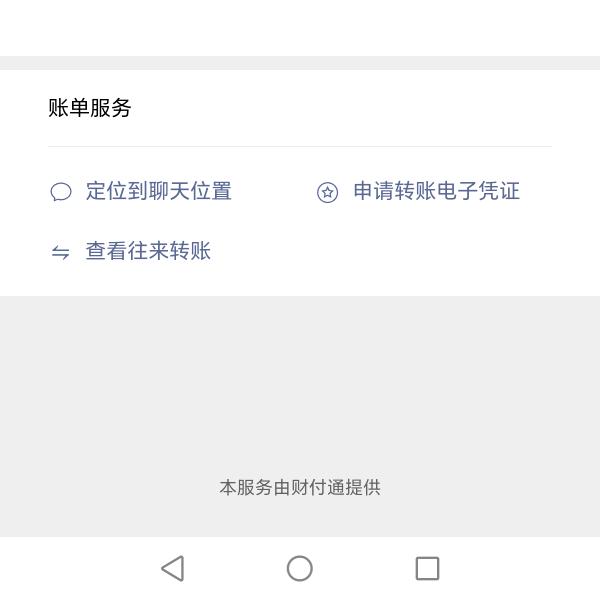
Task: Open 申请转账电子凭证
Action: (435, 191)
